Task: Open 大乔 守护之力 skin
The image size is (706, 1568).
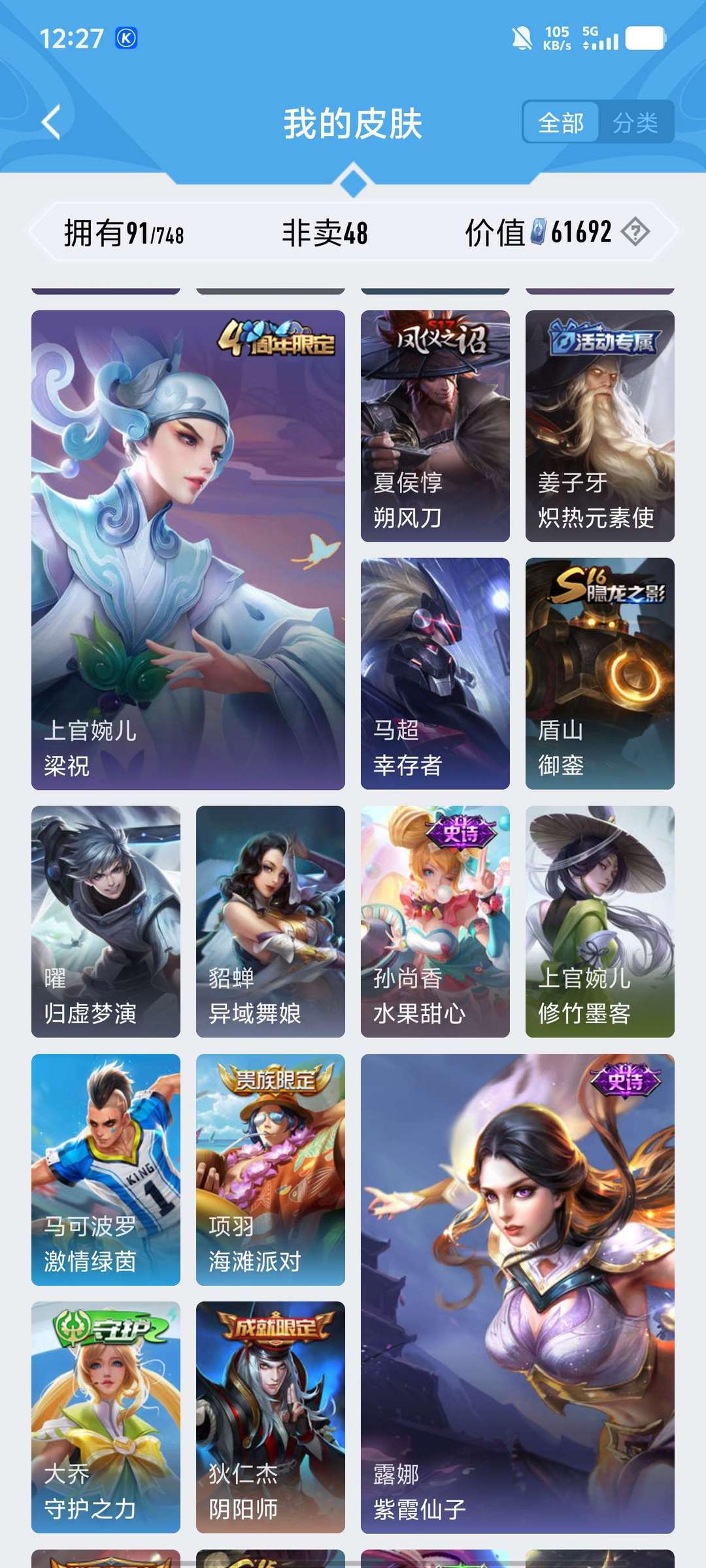Action: point(106,1417)
